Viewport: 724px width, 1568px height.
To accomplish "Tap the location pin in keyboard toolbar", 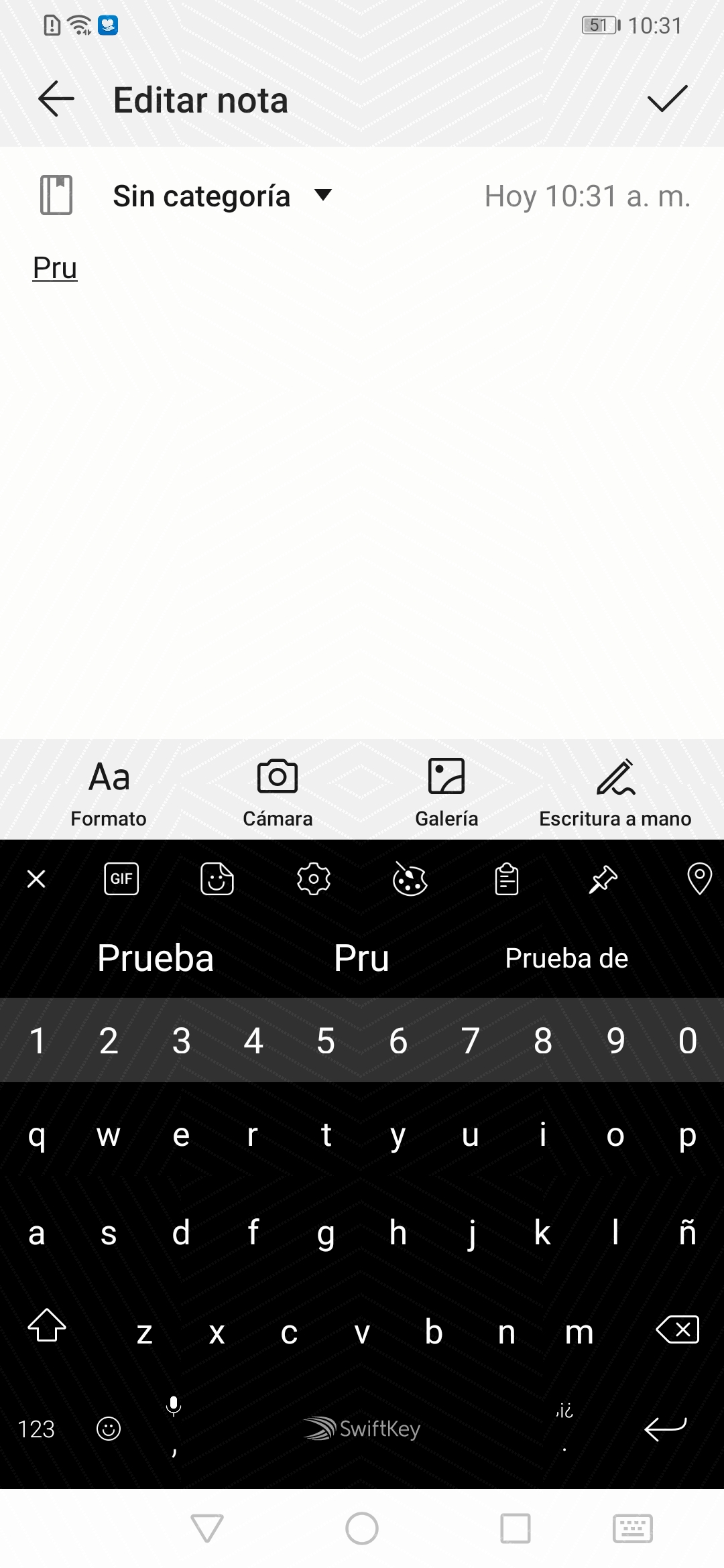I will (x=699, y=878).
